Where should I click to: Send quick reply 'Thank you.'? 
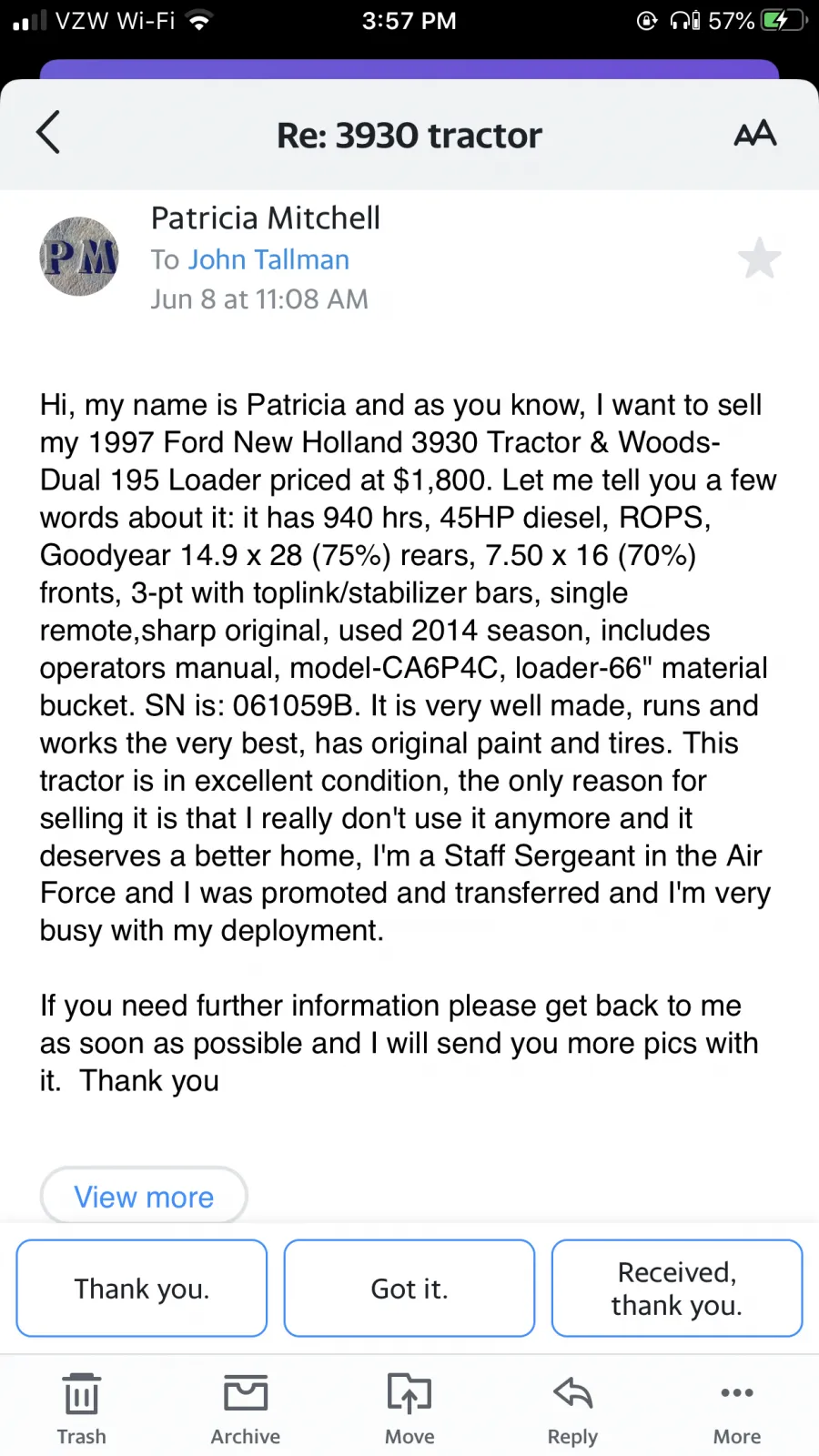click(142, 1289)
